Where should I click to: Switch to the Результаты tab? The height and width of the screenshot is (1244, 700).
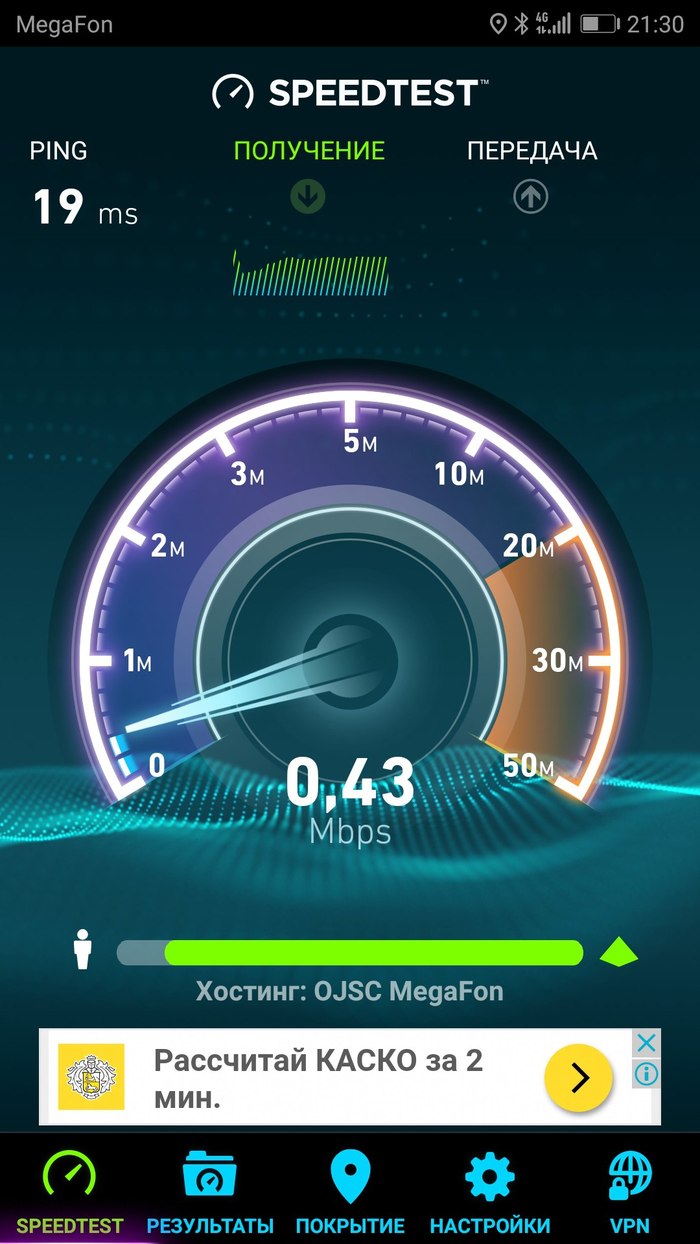(x=210, y=1192)
